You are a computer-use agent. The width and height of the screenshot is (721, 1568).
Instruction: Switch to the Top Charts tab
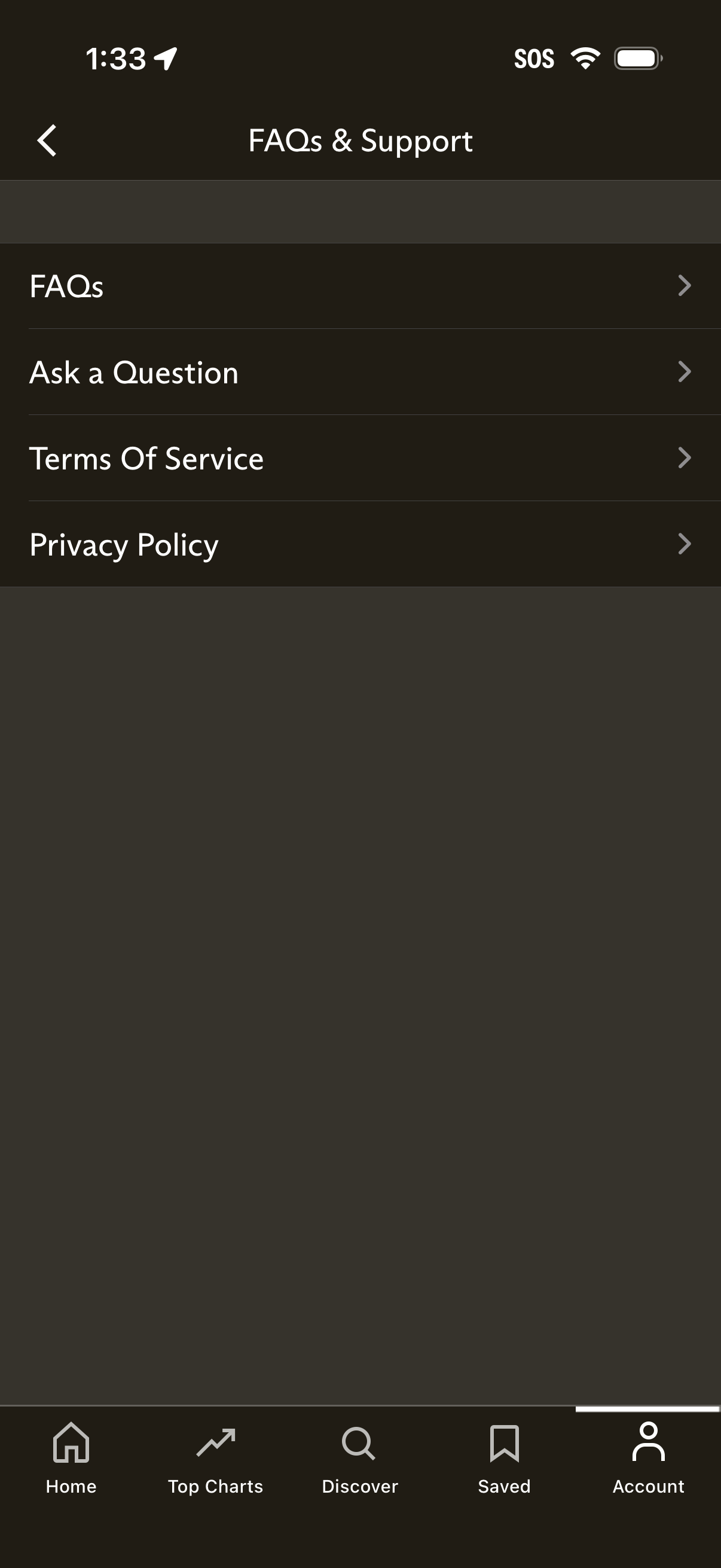215,1458
